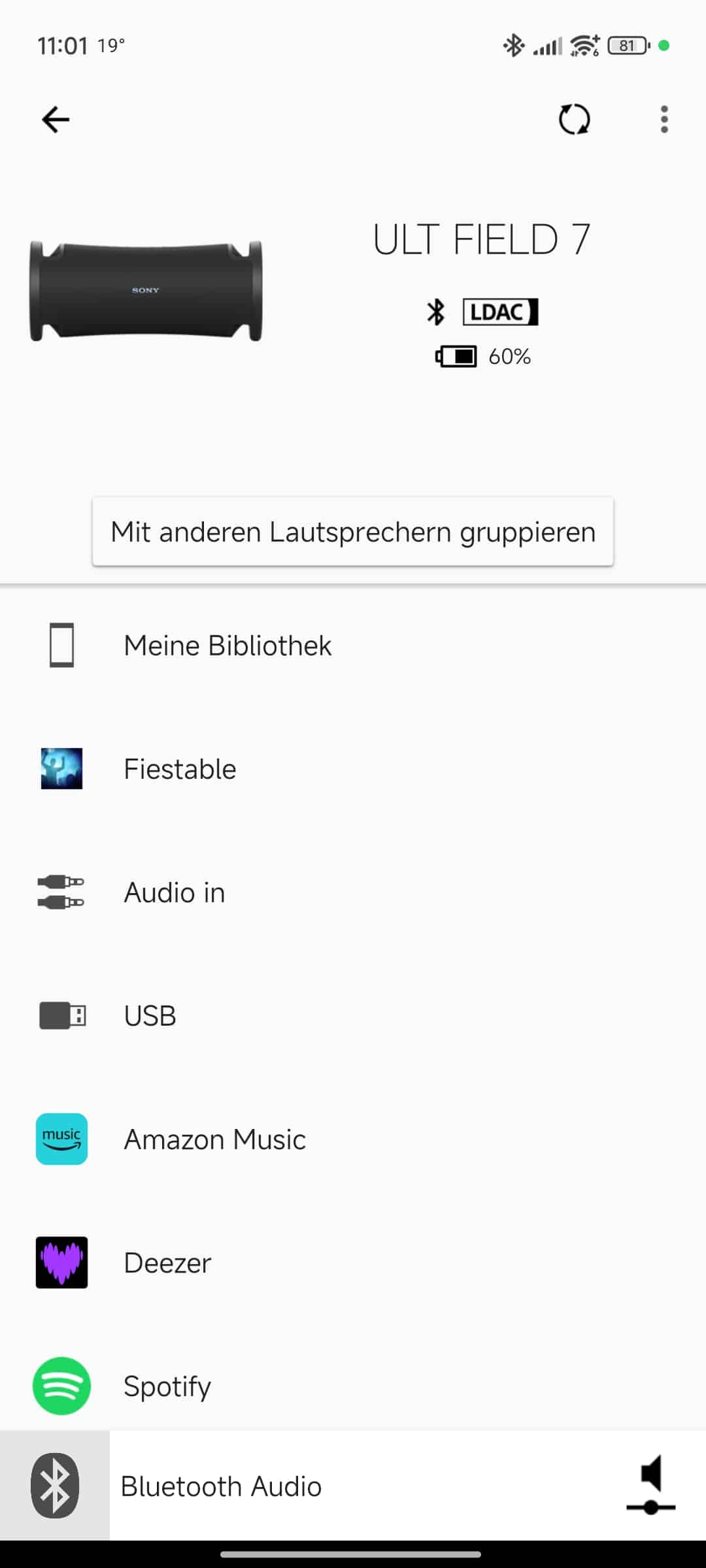Go back using the top arrow
This screenshot has width=706, height=1568.
click(56, 120)
